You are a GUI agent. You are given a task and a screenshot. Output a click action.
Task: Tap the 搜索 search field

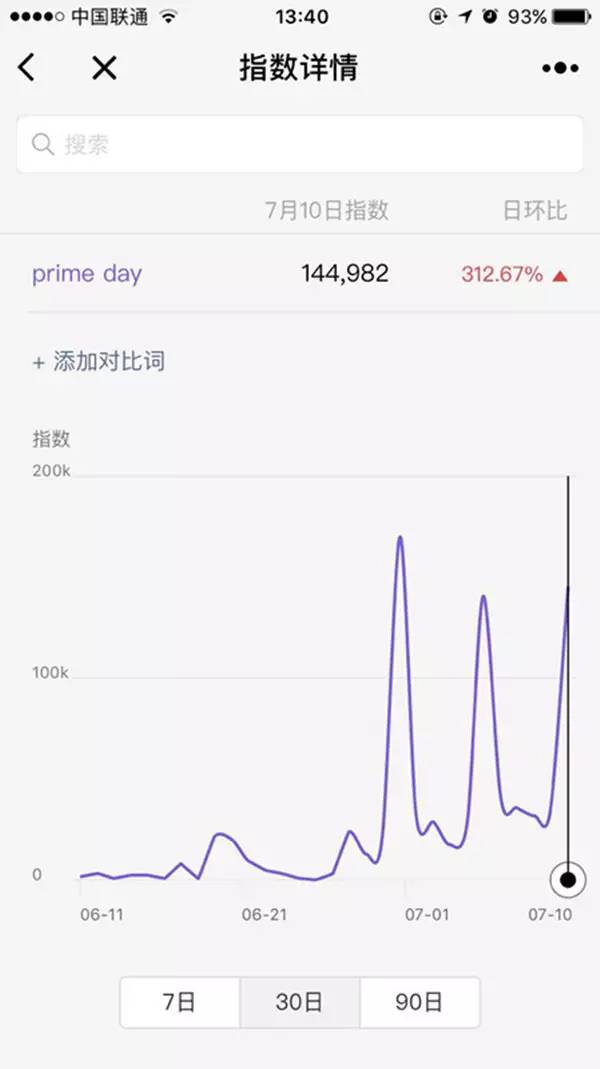point(300,145)
